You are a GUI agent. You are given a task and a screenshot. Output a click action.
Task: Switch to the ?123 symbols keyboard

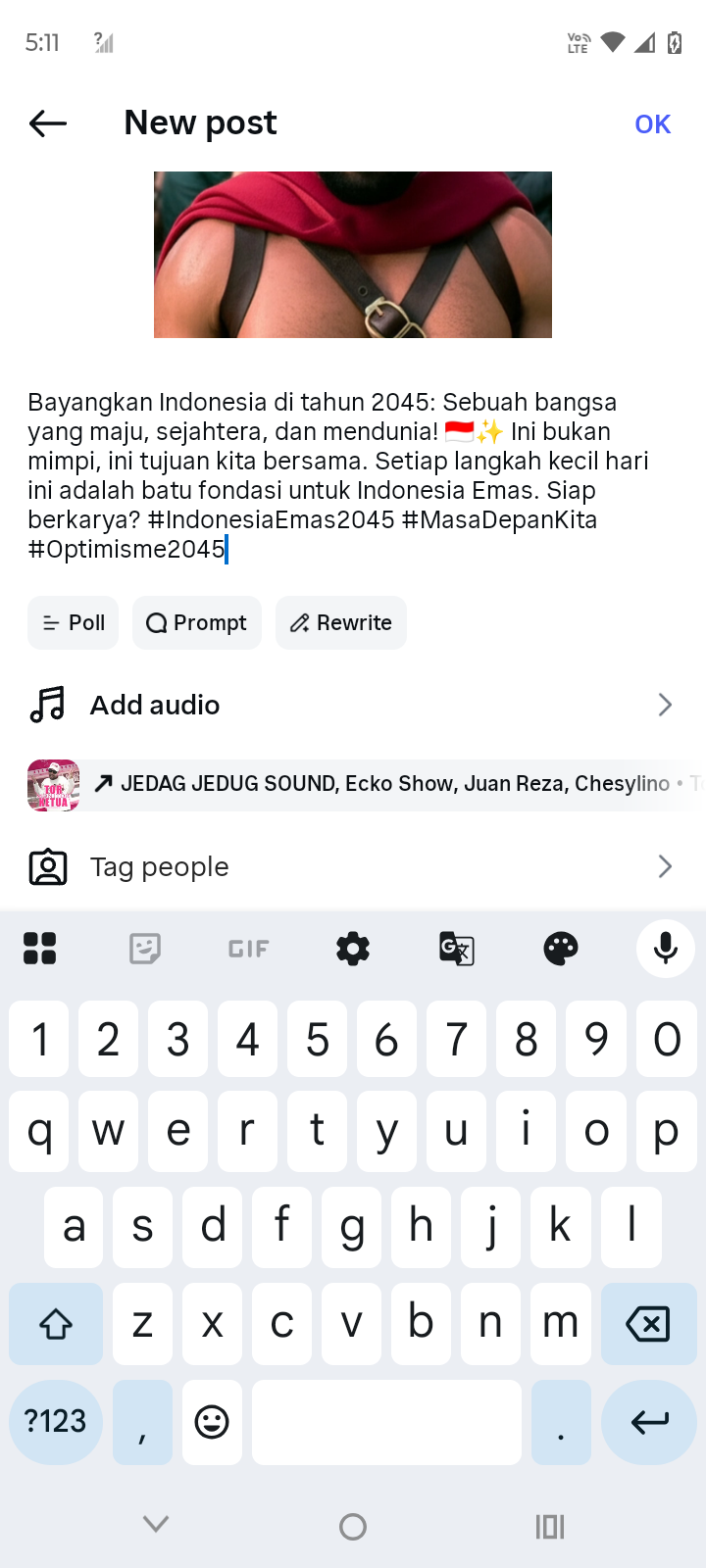click(x=56, y=1422)
